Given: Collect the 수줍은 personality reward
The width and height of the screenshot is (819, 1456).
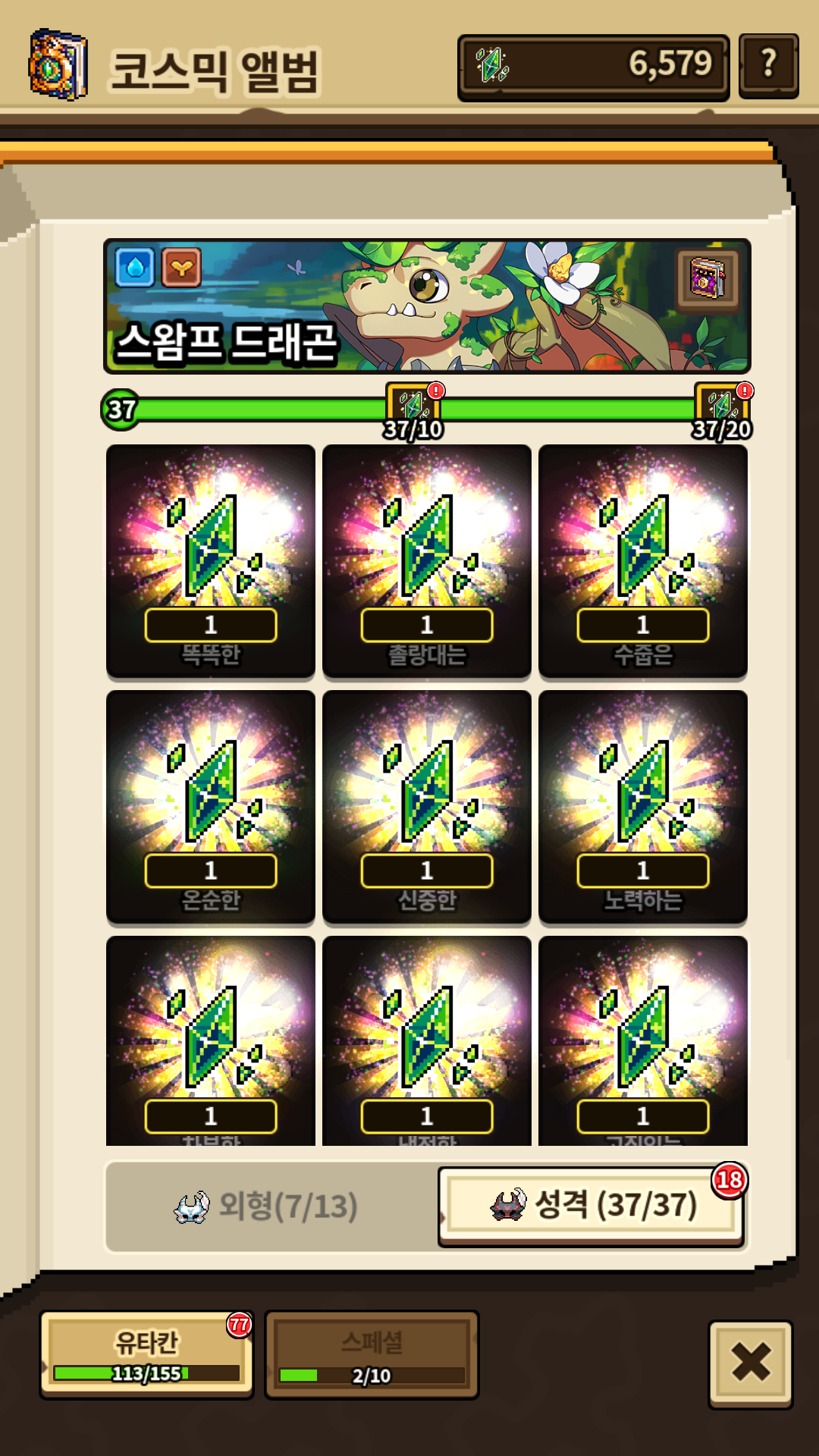Looking at the screenshot, I should point(643,560).
